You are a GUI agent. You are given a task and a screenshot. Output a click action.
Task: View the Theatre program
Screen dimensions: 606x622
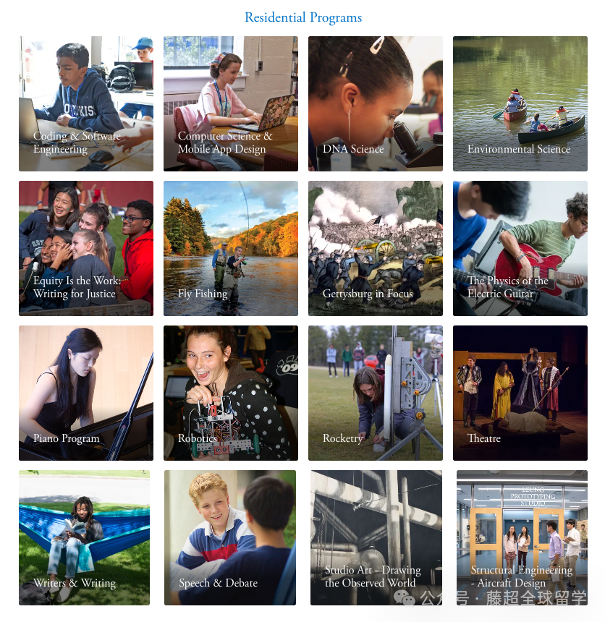520,393
